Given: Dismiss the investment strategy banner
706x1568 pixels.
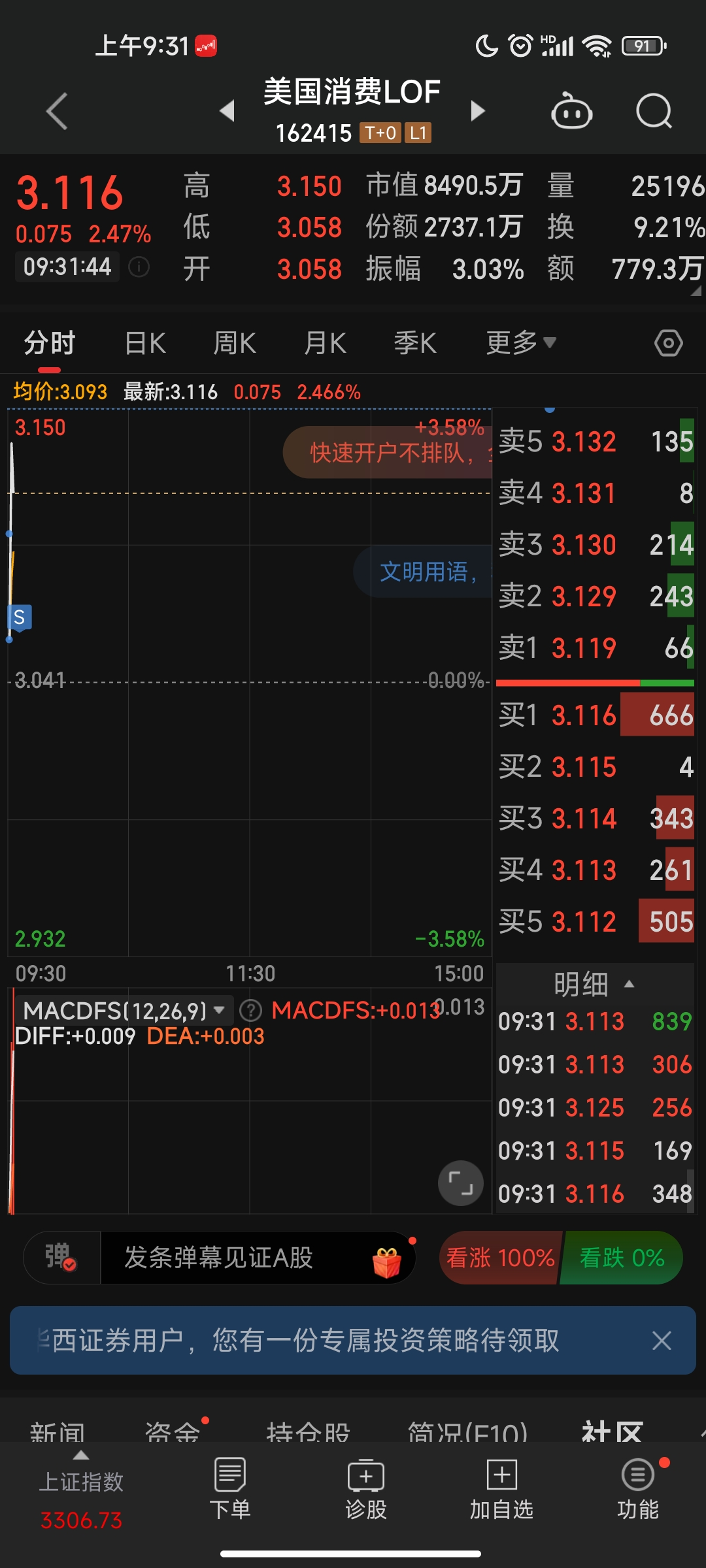Looking at the screenshot, I should click(662, 1341).
